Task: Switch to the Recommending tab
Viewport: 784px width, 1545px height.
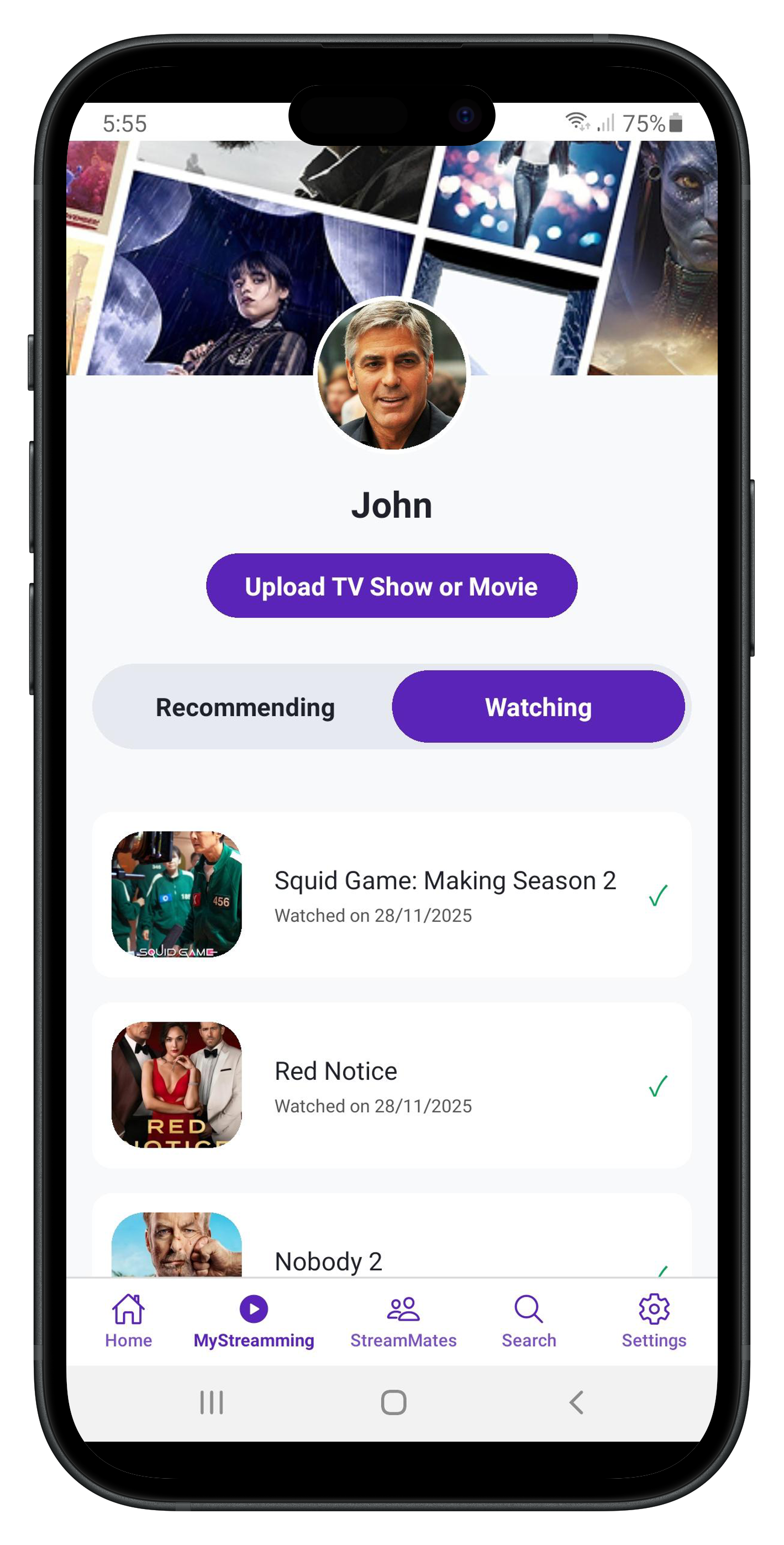Action: pos(245,707)
